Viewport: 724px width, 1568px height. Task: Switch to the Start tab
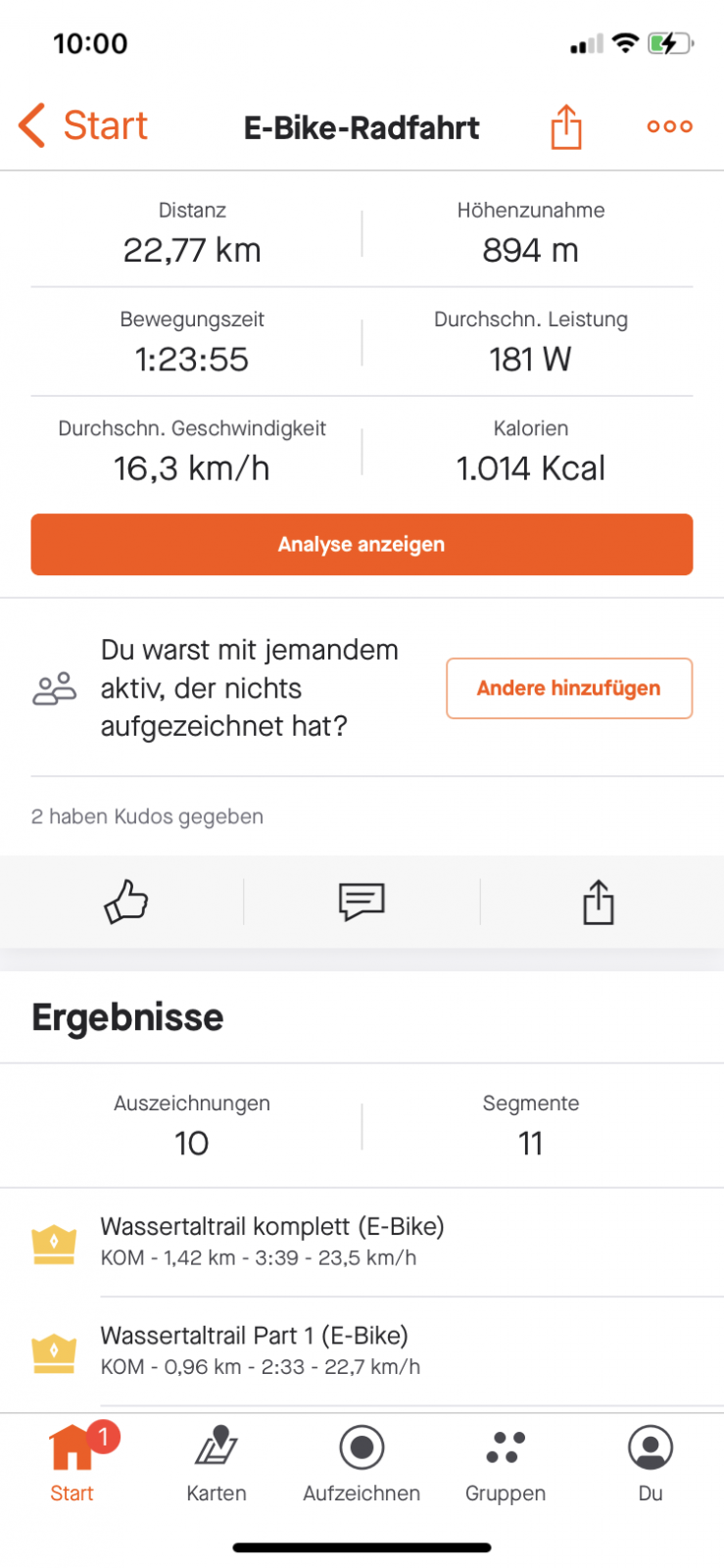click(72, 1463)
